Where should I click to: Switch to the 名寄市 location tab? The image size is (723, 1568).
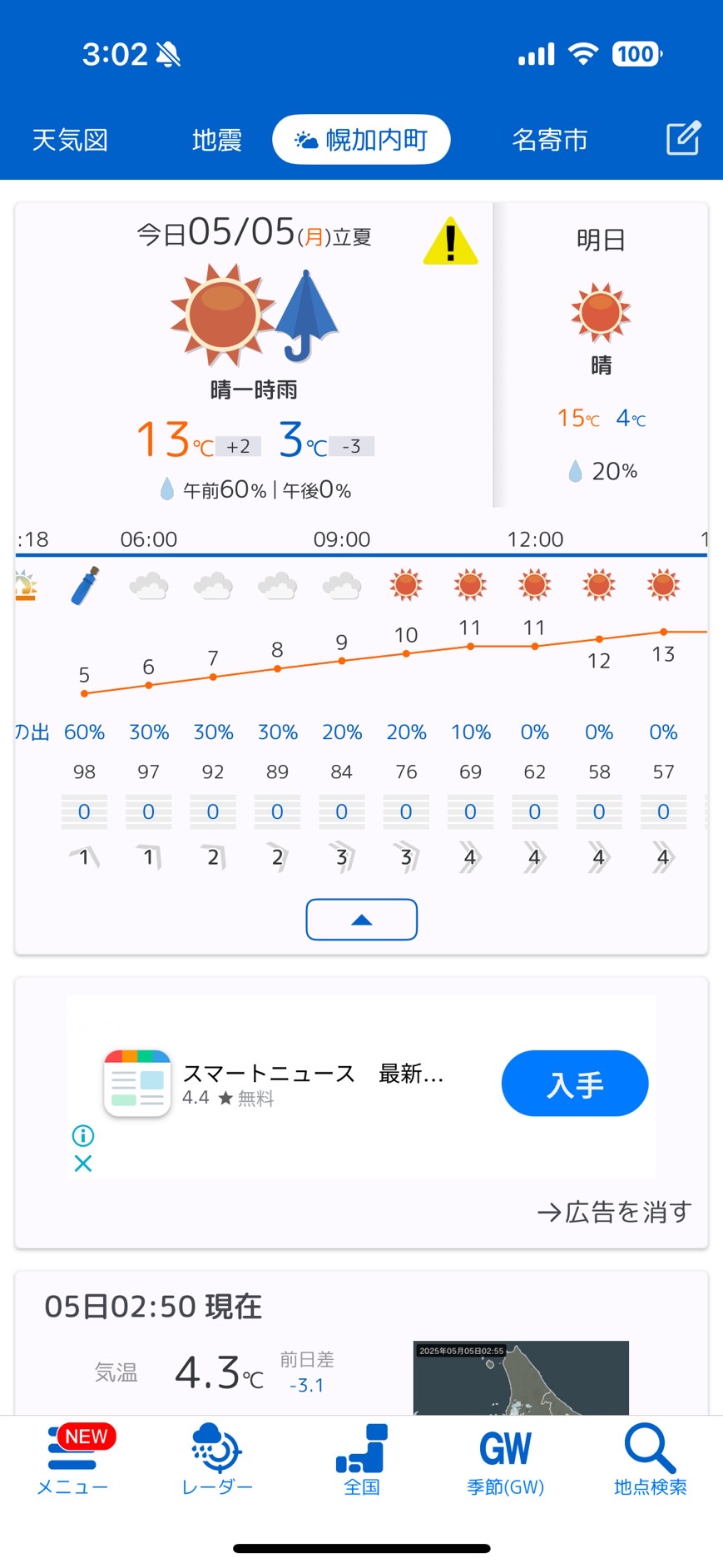(x=549, y=140)
